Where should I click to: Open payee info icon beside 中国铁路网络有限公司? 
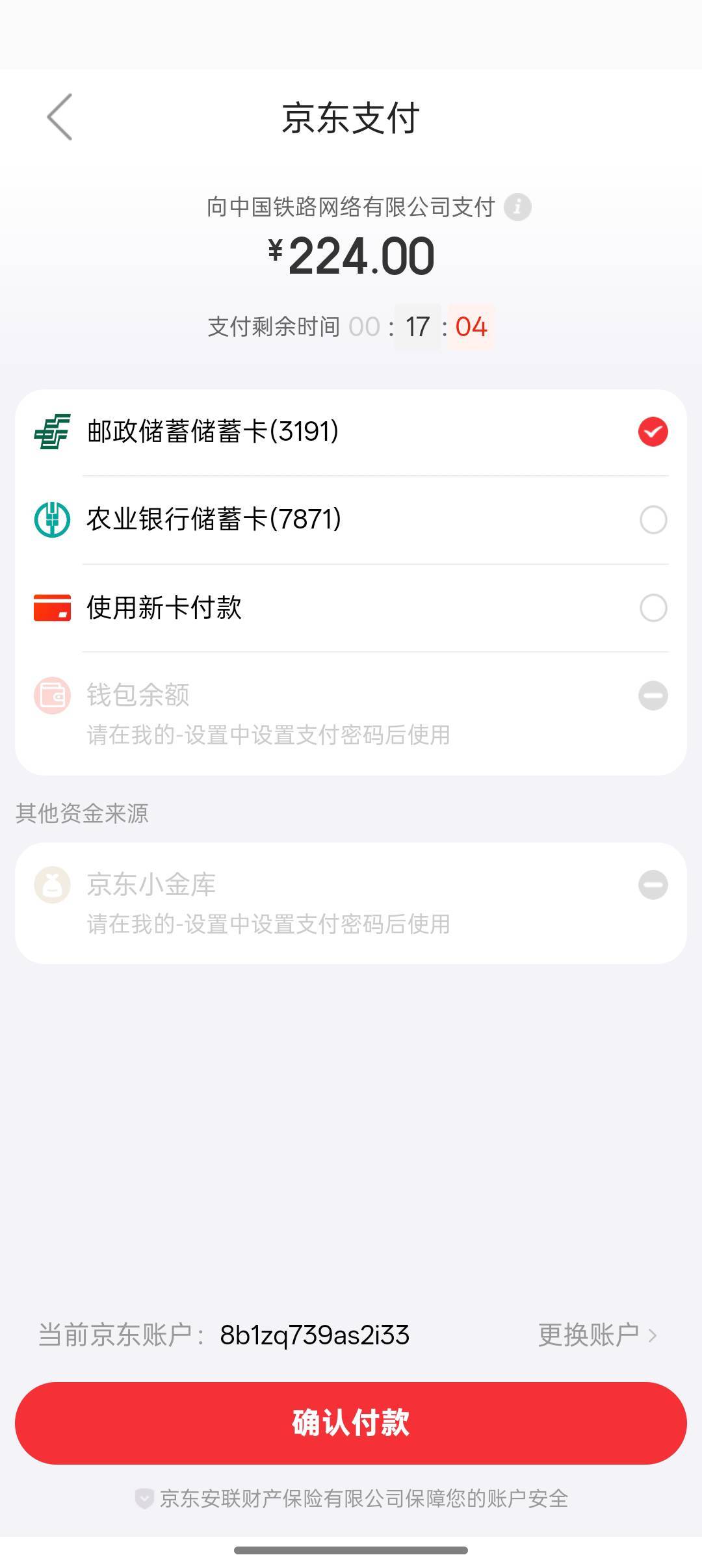click(517, 207)
